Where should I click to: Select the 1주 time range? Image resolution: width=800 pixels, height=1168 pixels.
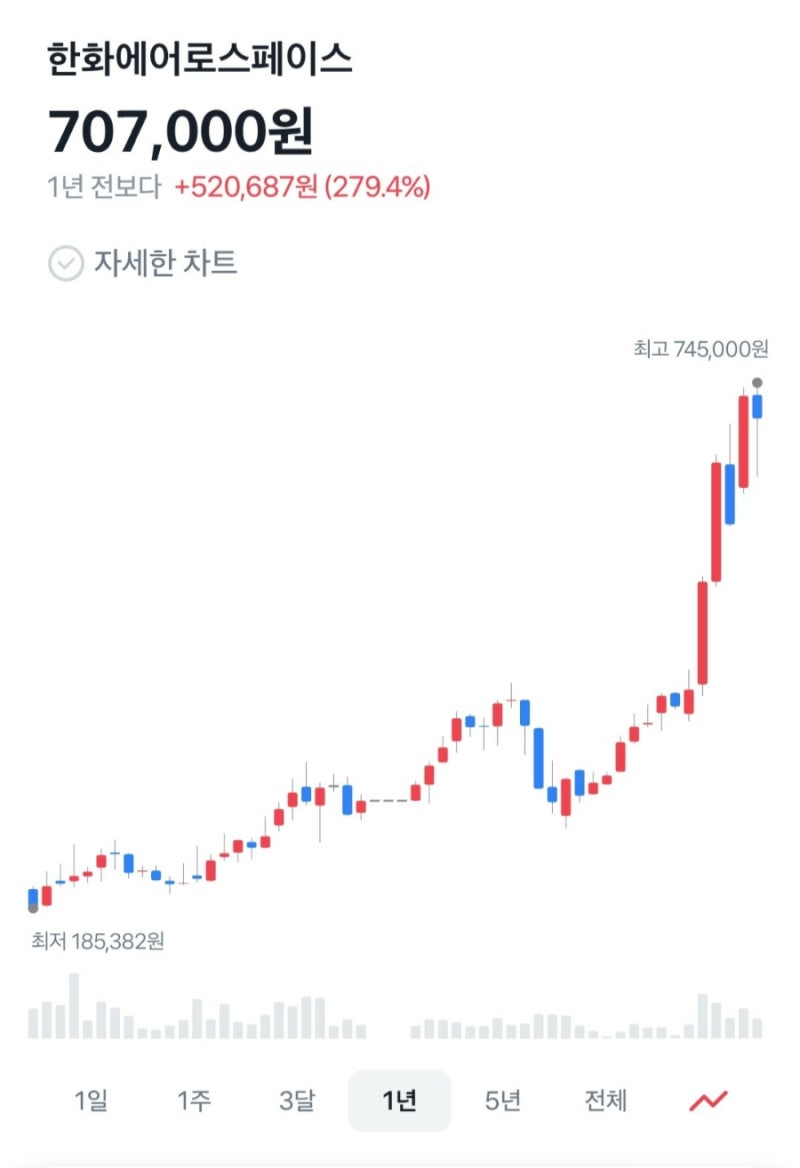pos(193,1098)
